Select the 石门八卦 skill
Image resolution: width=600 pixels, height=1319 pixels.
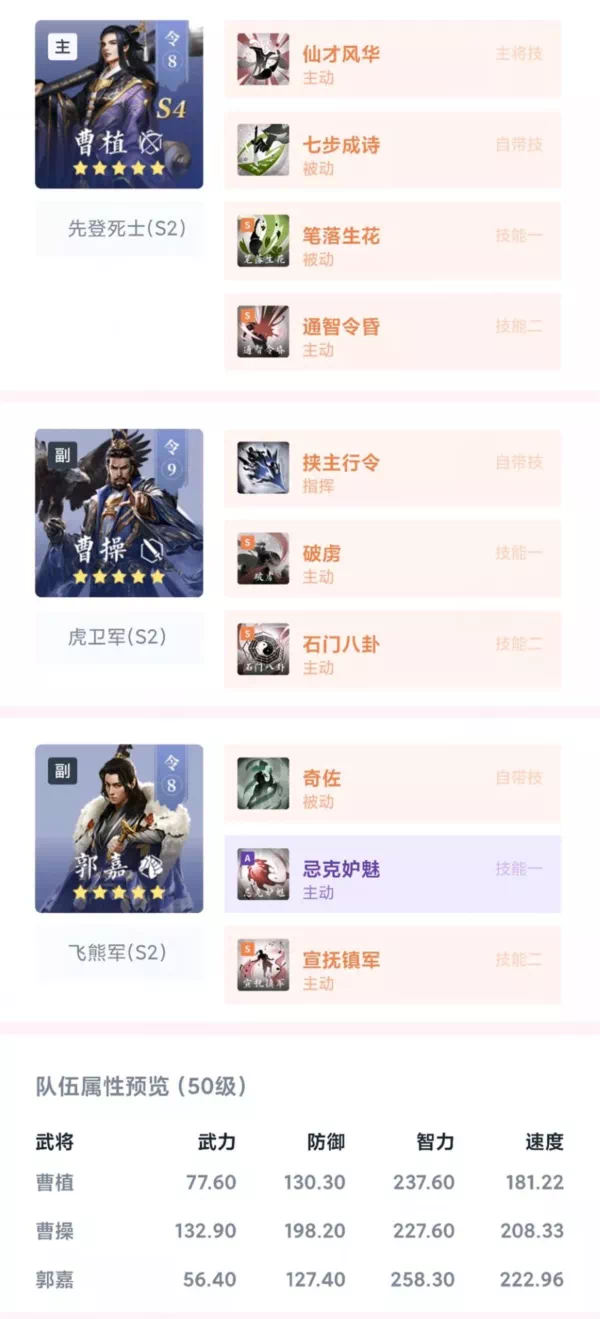point(392,650)
